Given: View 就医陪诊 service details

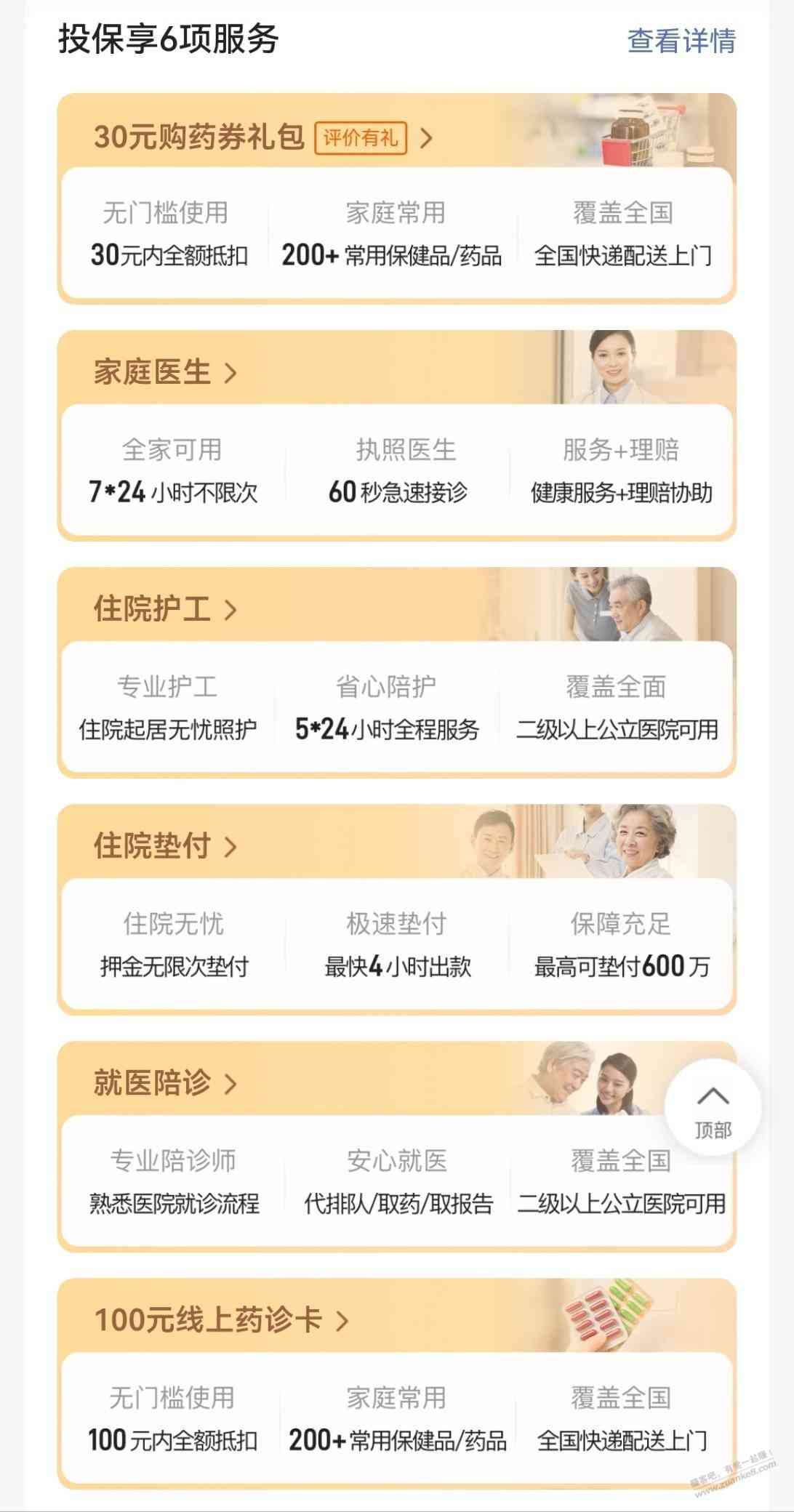Looking at the screenshot, I should [x=165, y=1083].
